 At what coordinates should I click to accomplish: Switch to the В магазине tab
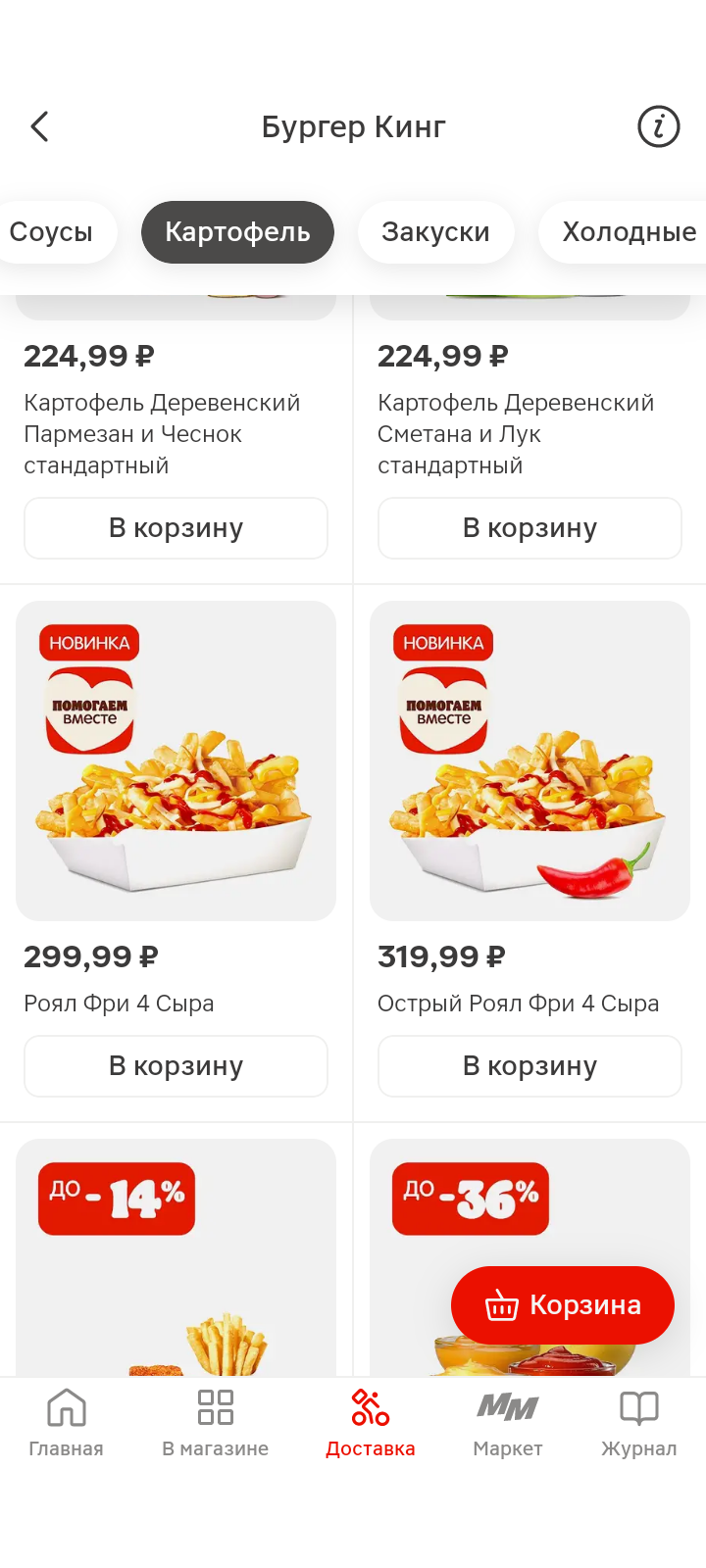coord(215,1423)
